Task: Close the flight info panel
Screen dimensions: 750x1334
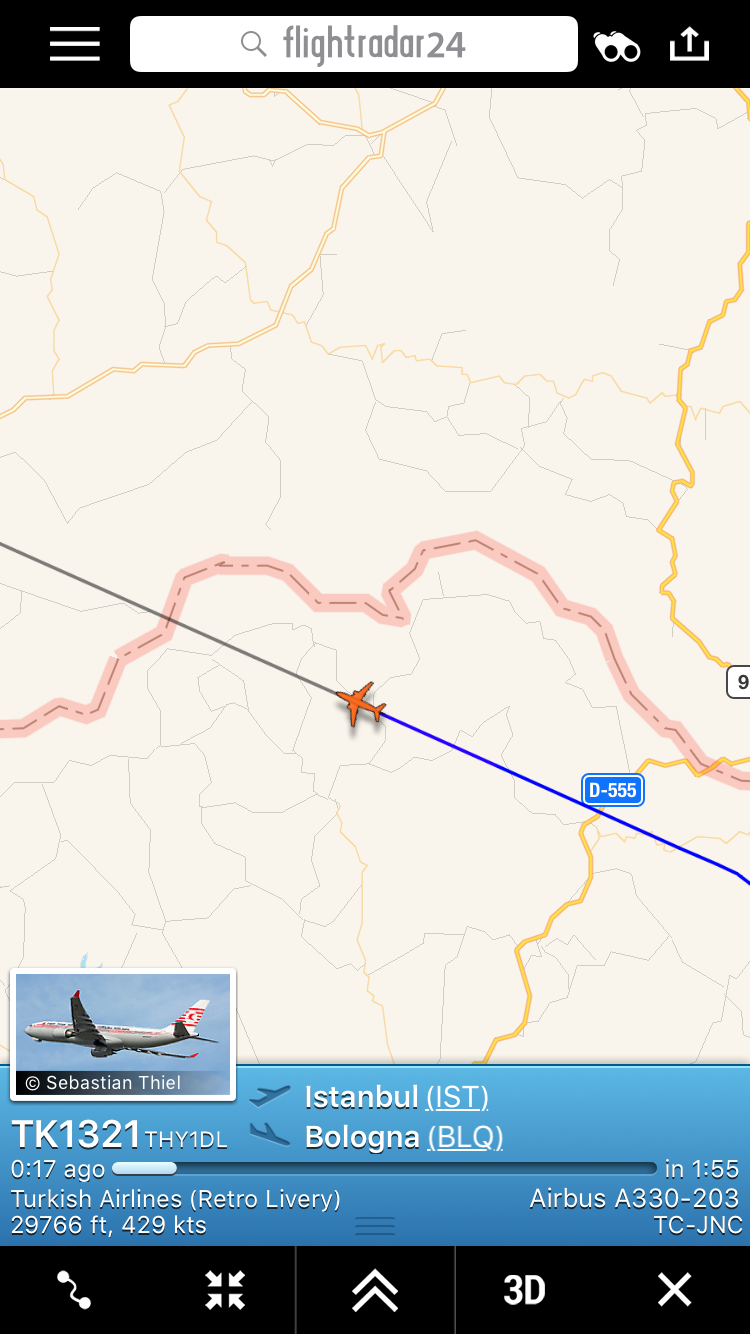Action: pos(674,1290)
